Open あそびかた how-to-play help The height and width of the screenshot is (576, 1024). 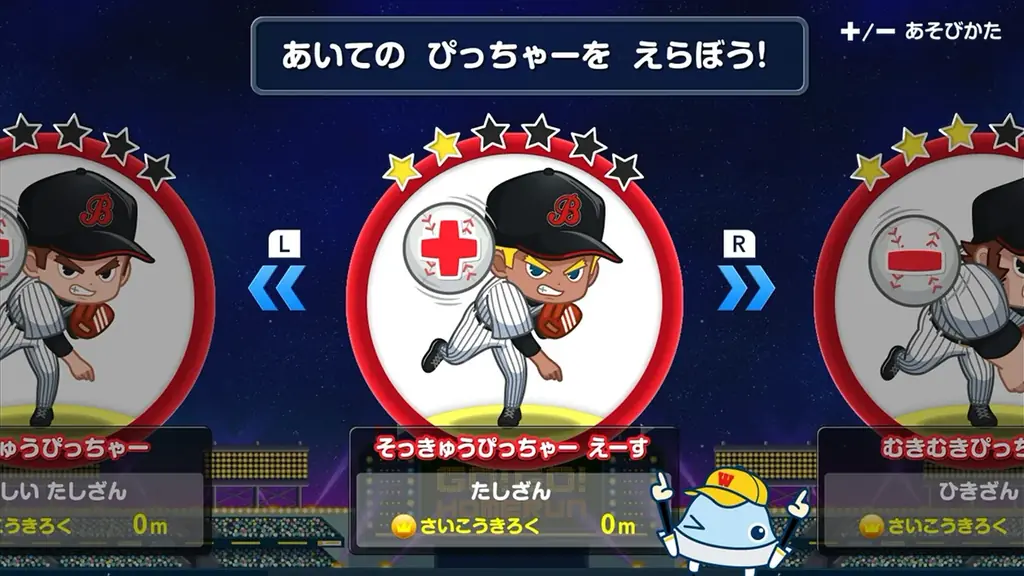point(921,31)
